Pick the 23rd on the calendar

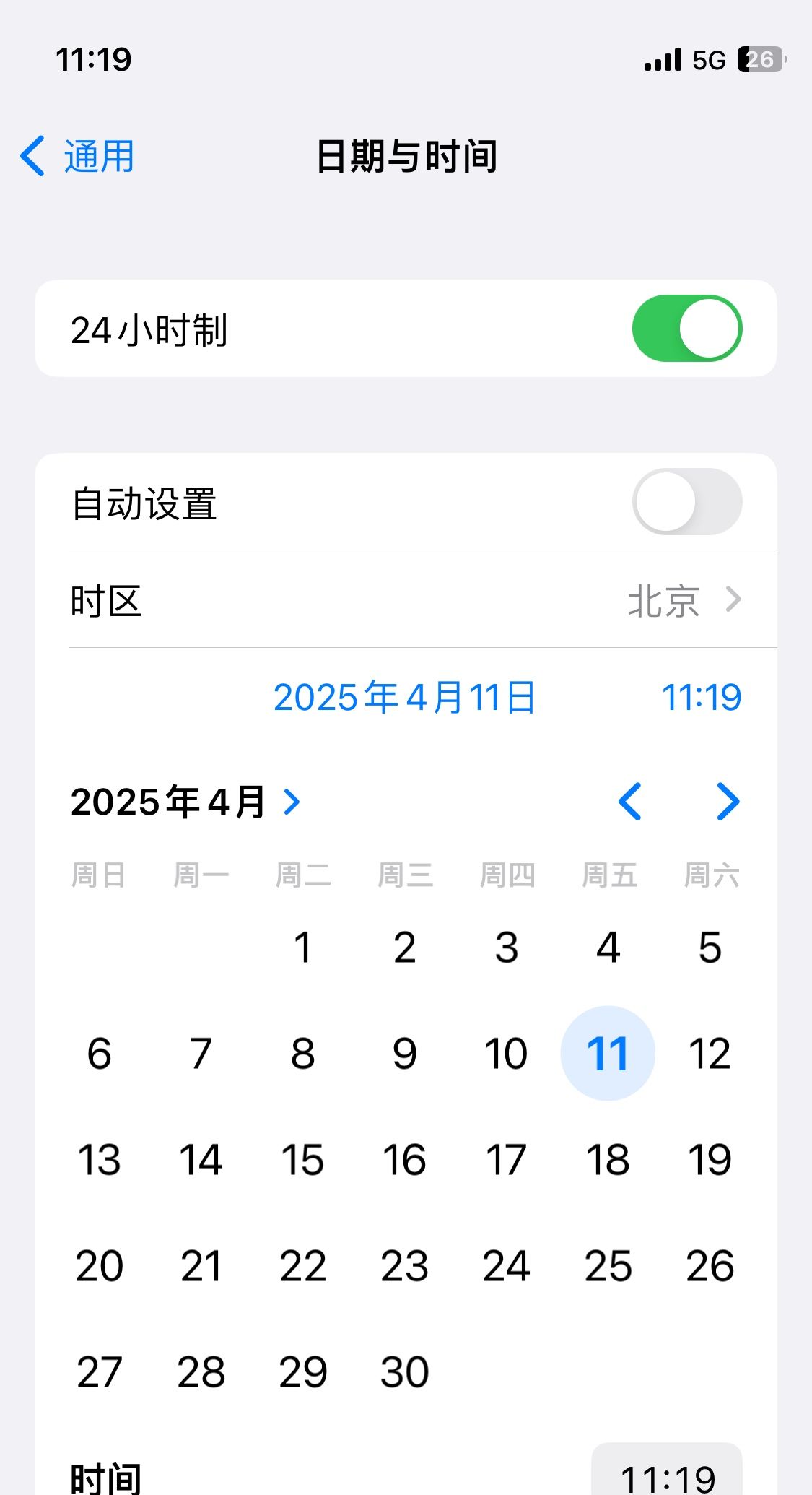coord(405,1266)
